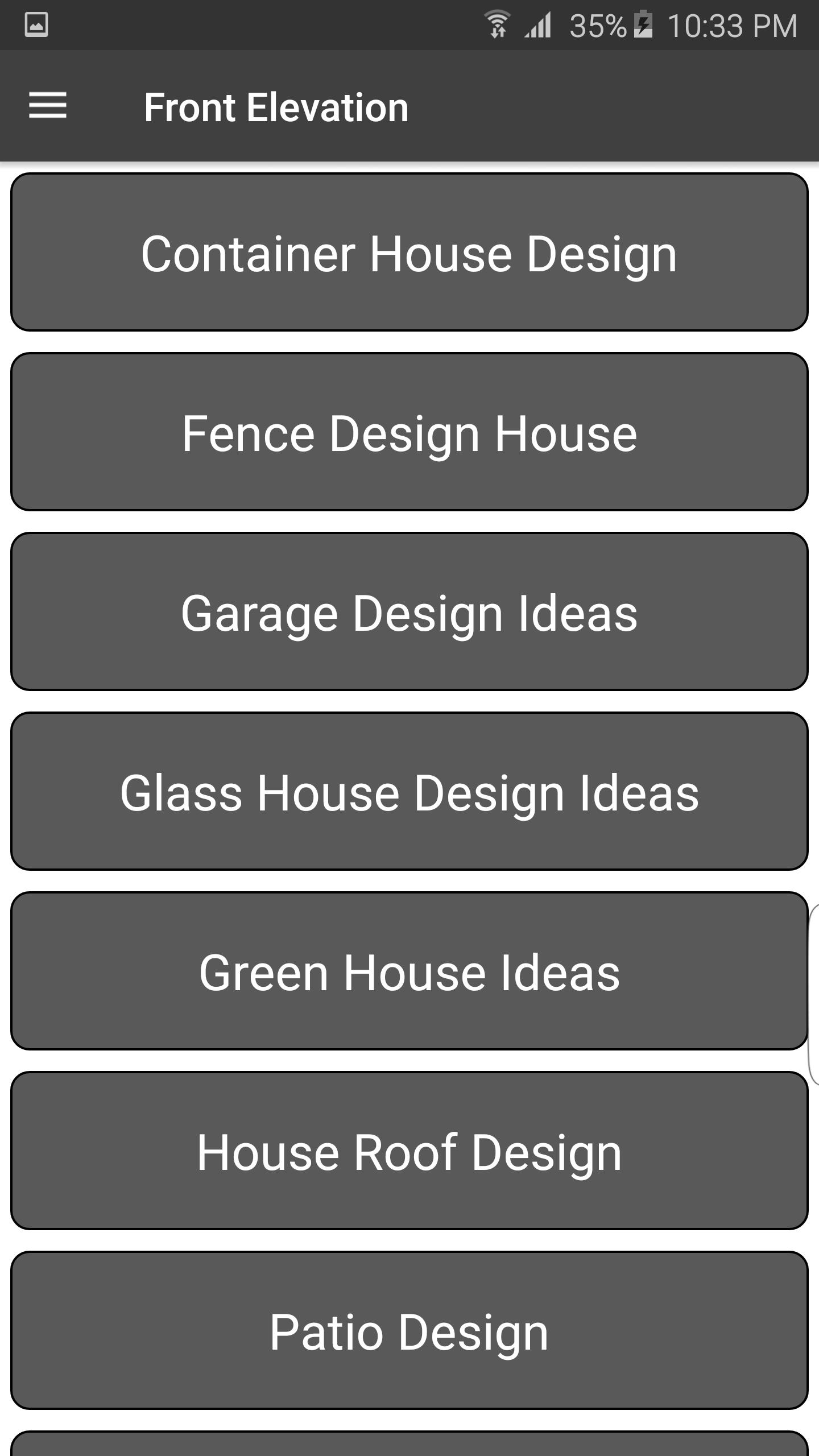Open the hamburger drawer menu
Image resolution: width=819 pixels, height=1456 pixels.
[48, 106]
